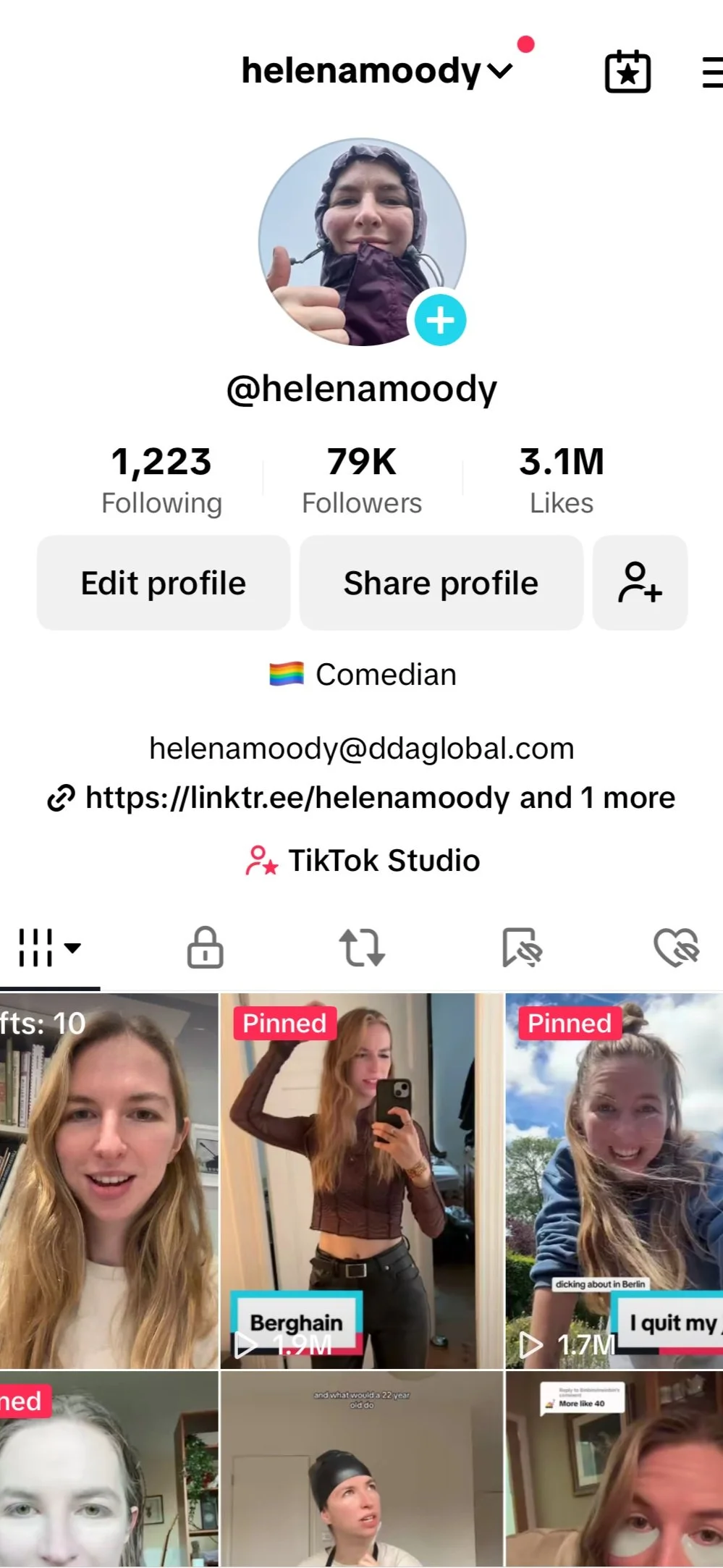Tap the plus badge on profile photo
Viewport: 723px width, 1568px height.
click(x=440, y=320)
